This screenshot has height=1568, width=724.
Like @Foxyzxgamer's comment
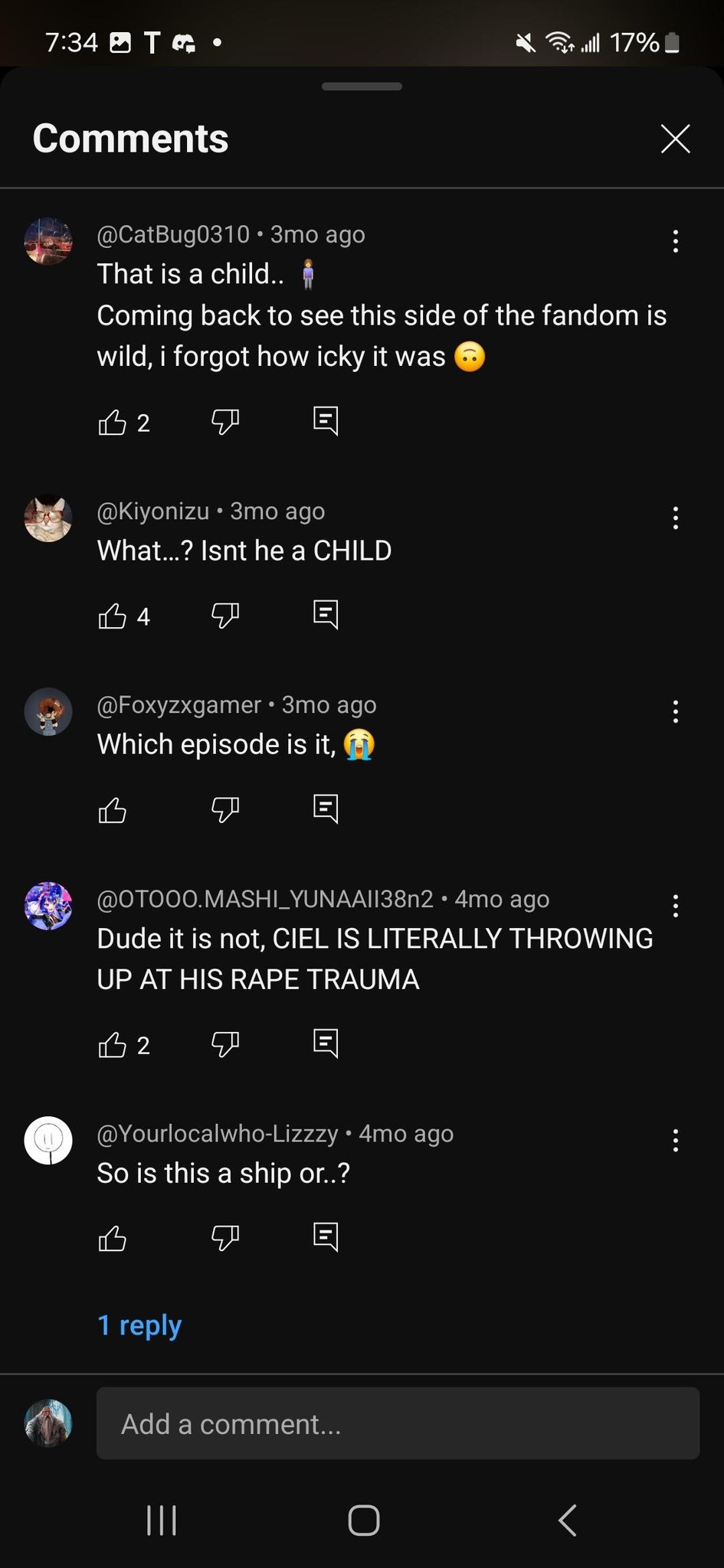click(x=113, y=810)
